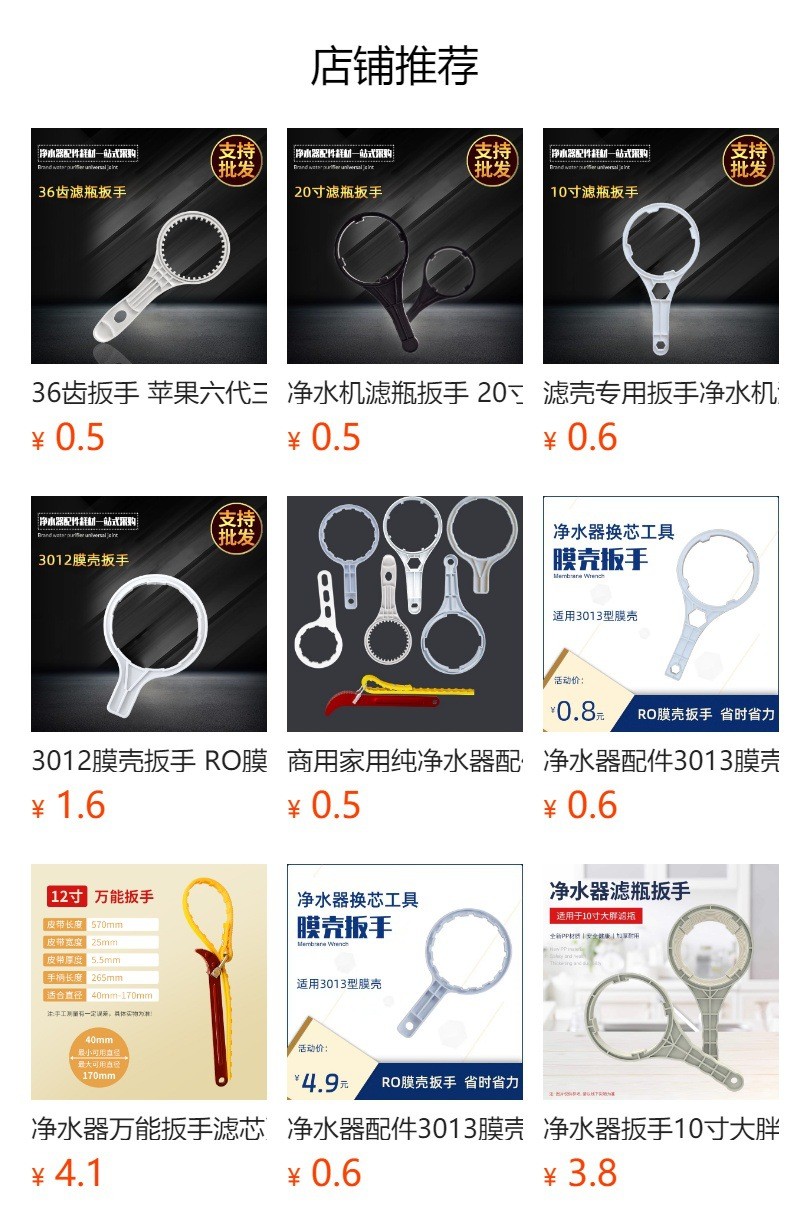
Task: Open the 滤壳专用扳手净水机 product
Action: click(x=660, y=246)
